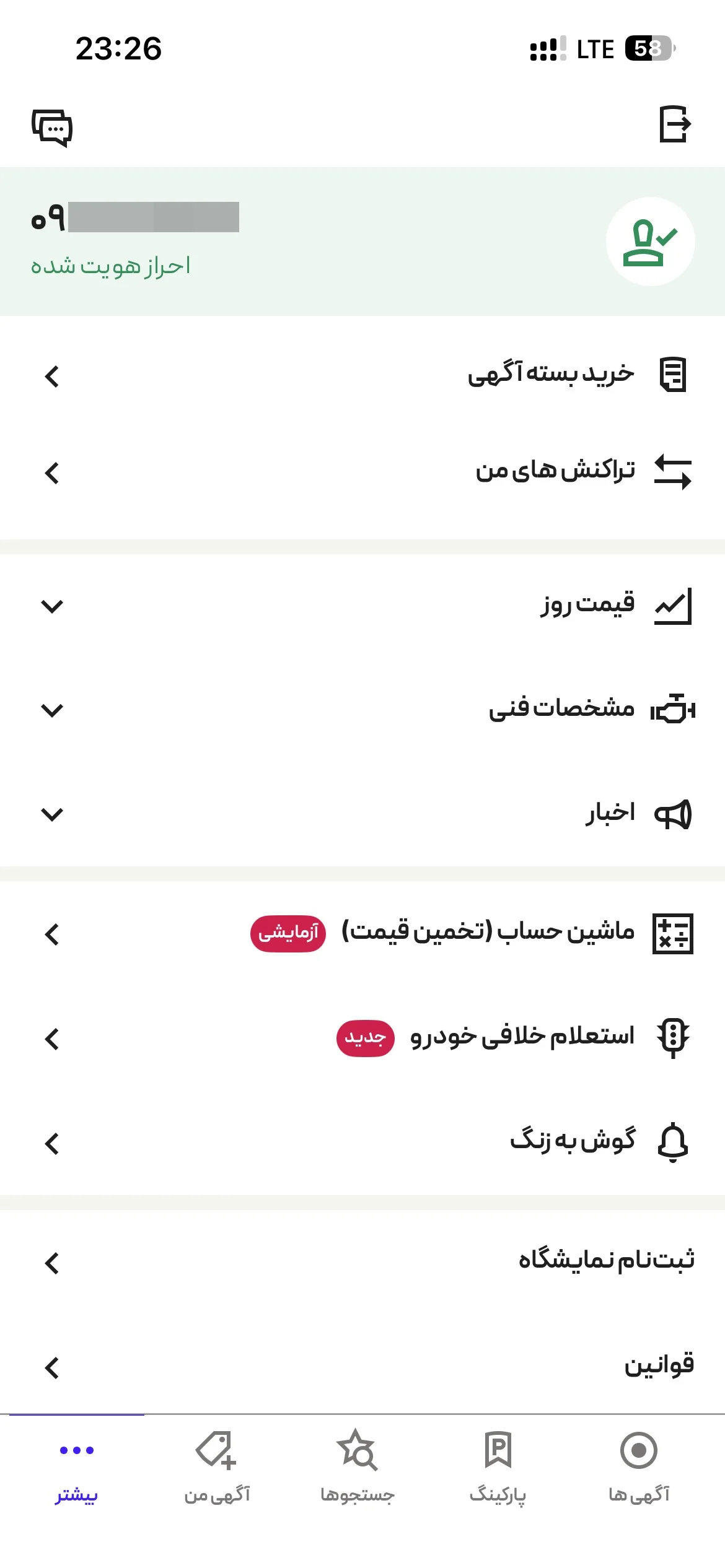Screen dimensions: 725x1568
Task: Open the verified identity profile card
Action: point(362,242)
